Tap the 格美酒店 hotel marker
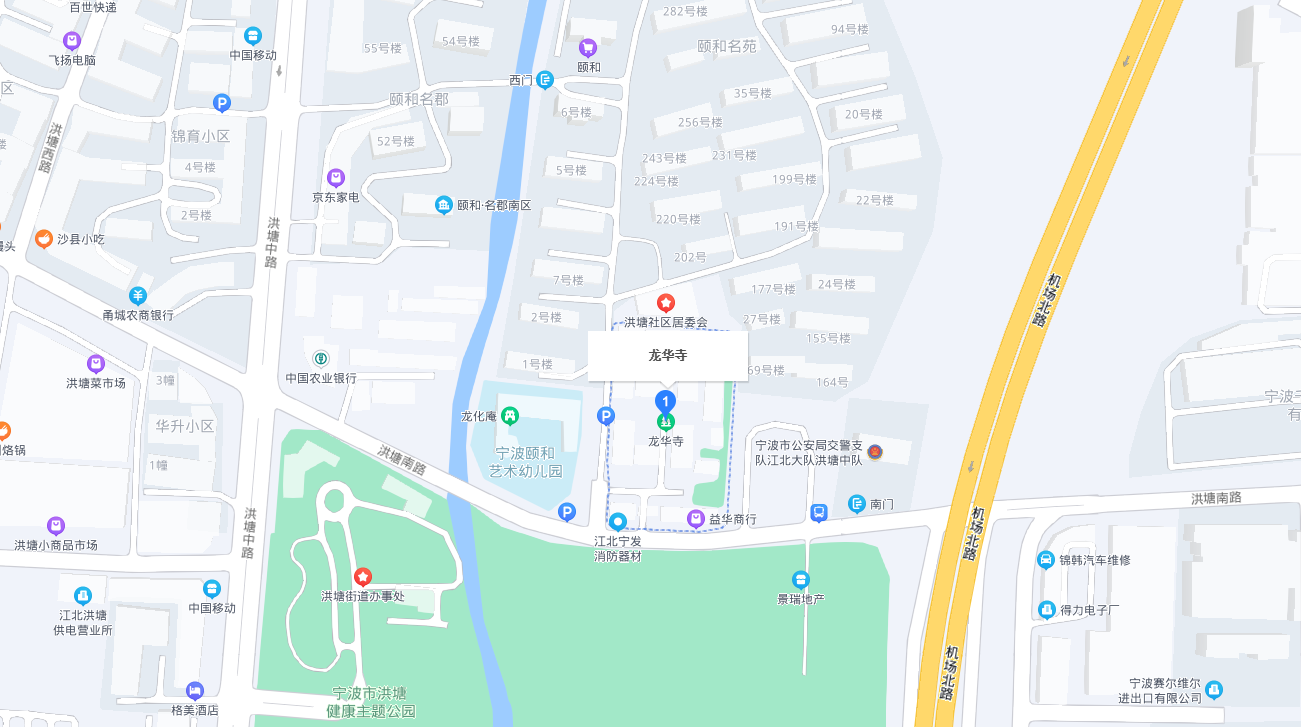 [194, 691]
